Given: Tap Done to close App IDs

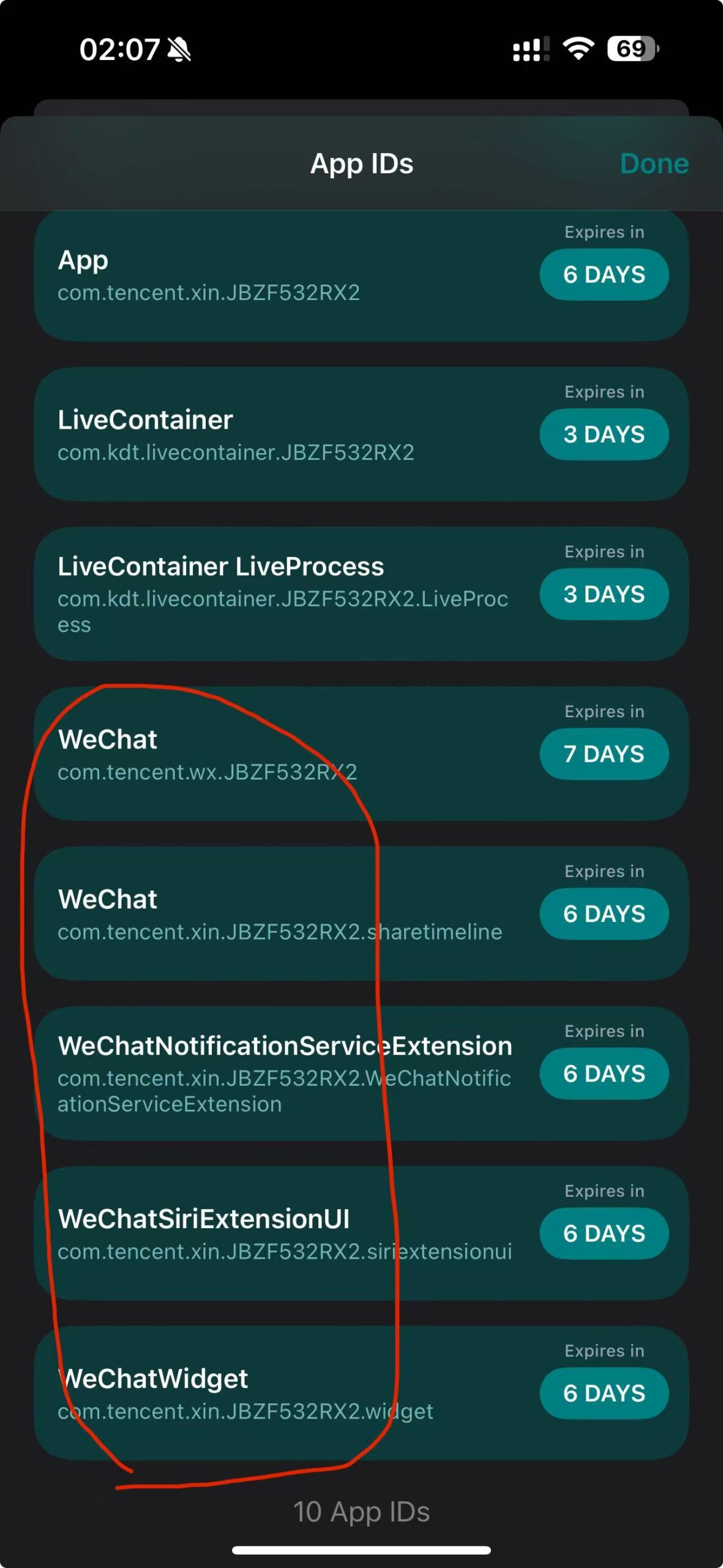Looking at the screenshot, I should [x=654, y=164].
